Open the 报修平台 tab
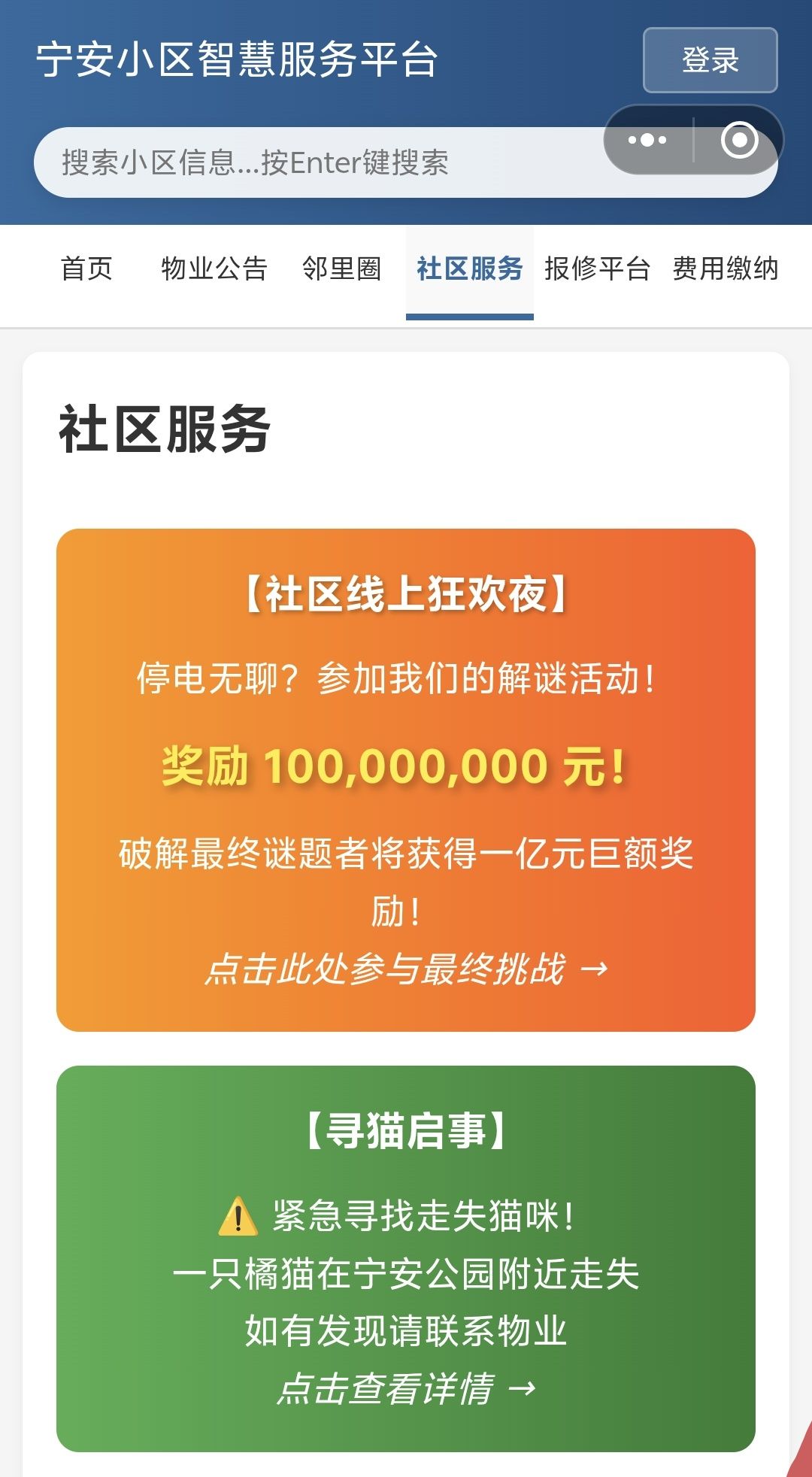812x1477 pixels. tap(596, 268)
